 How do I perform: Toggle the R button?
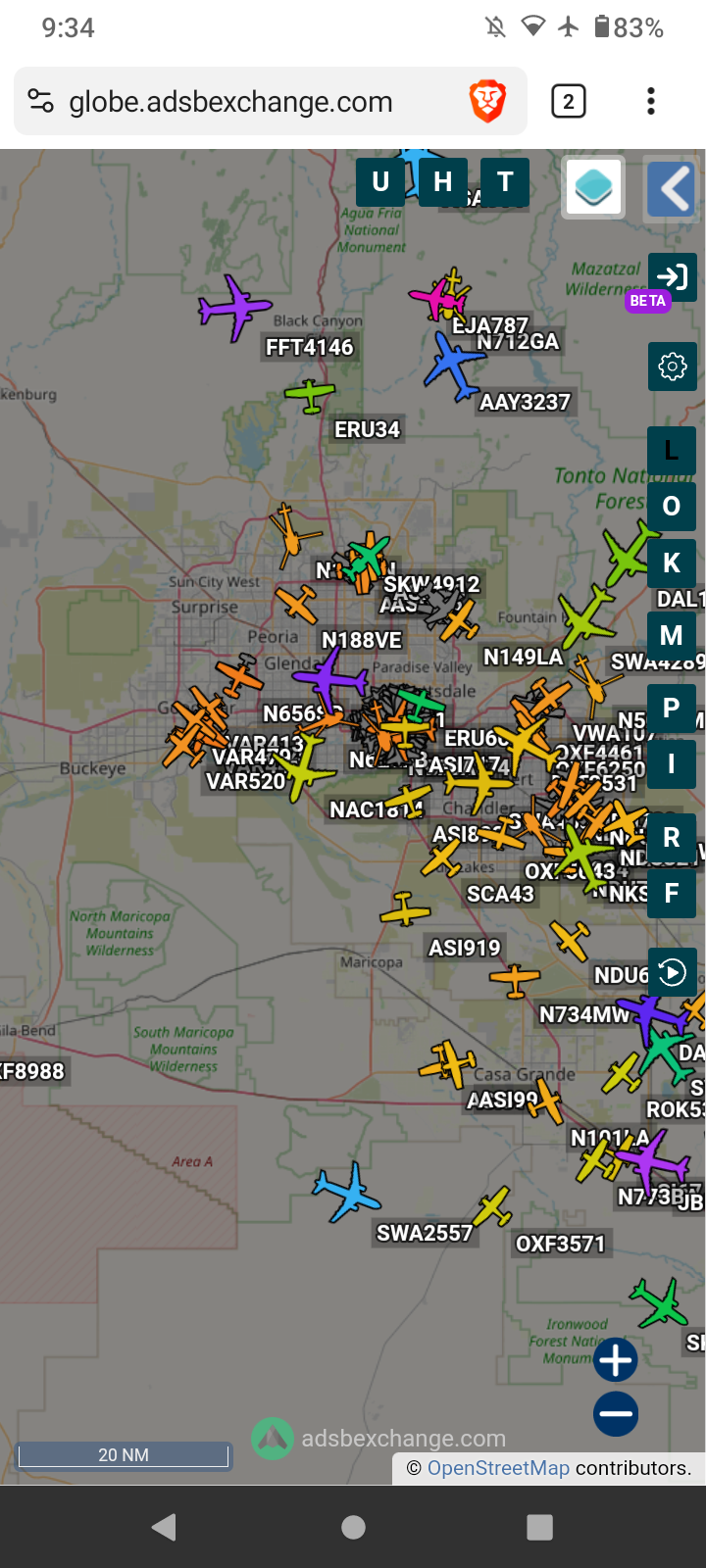click(x=672, y=838)
